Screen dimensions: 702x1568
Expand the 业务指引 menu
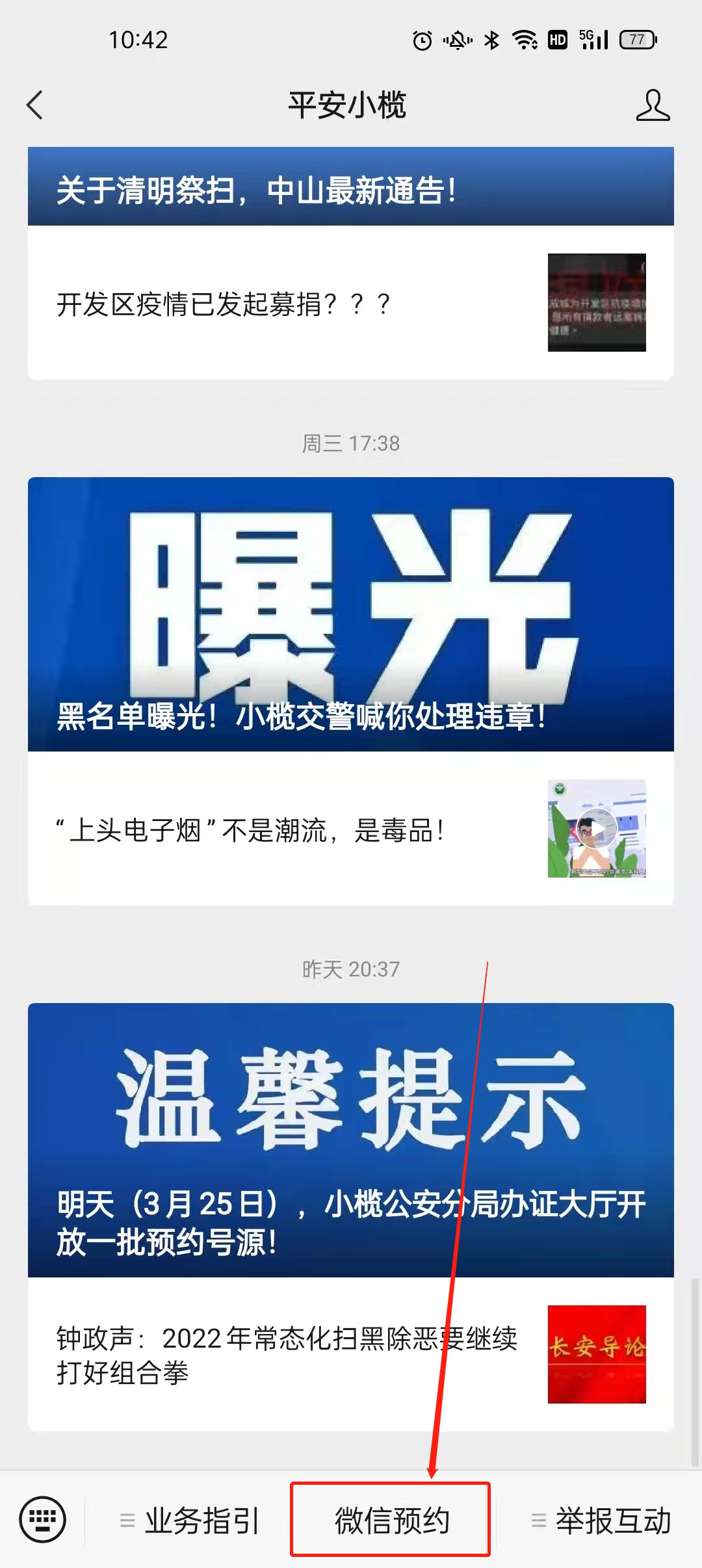[190, 1521]
